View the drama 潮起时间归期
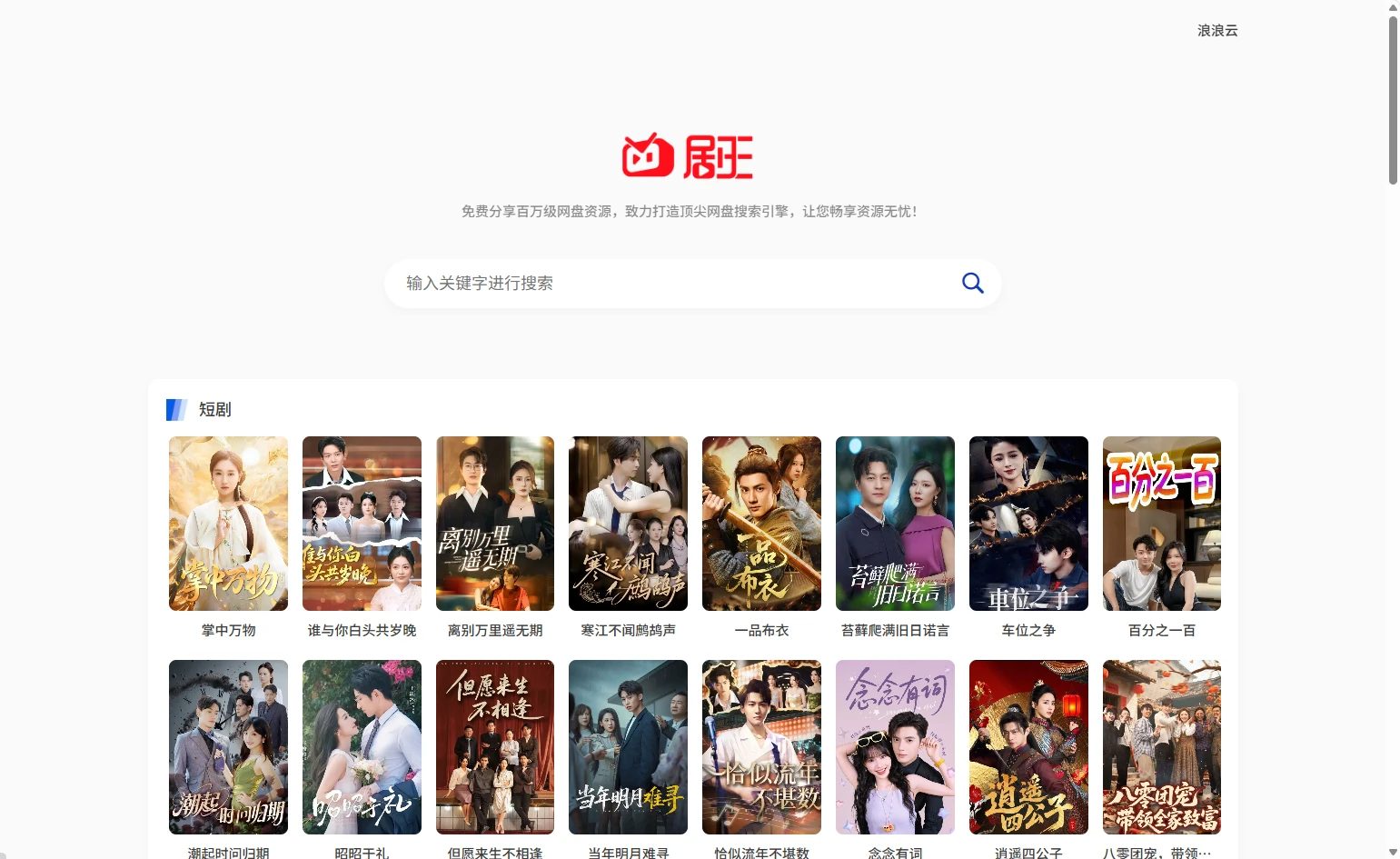The height and width of the screenshot is (859, 1400). click(x=228, y=747)
